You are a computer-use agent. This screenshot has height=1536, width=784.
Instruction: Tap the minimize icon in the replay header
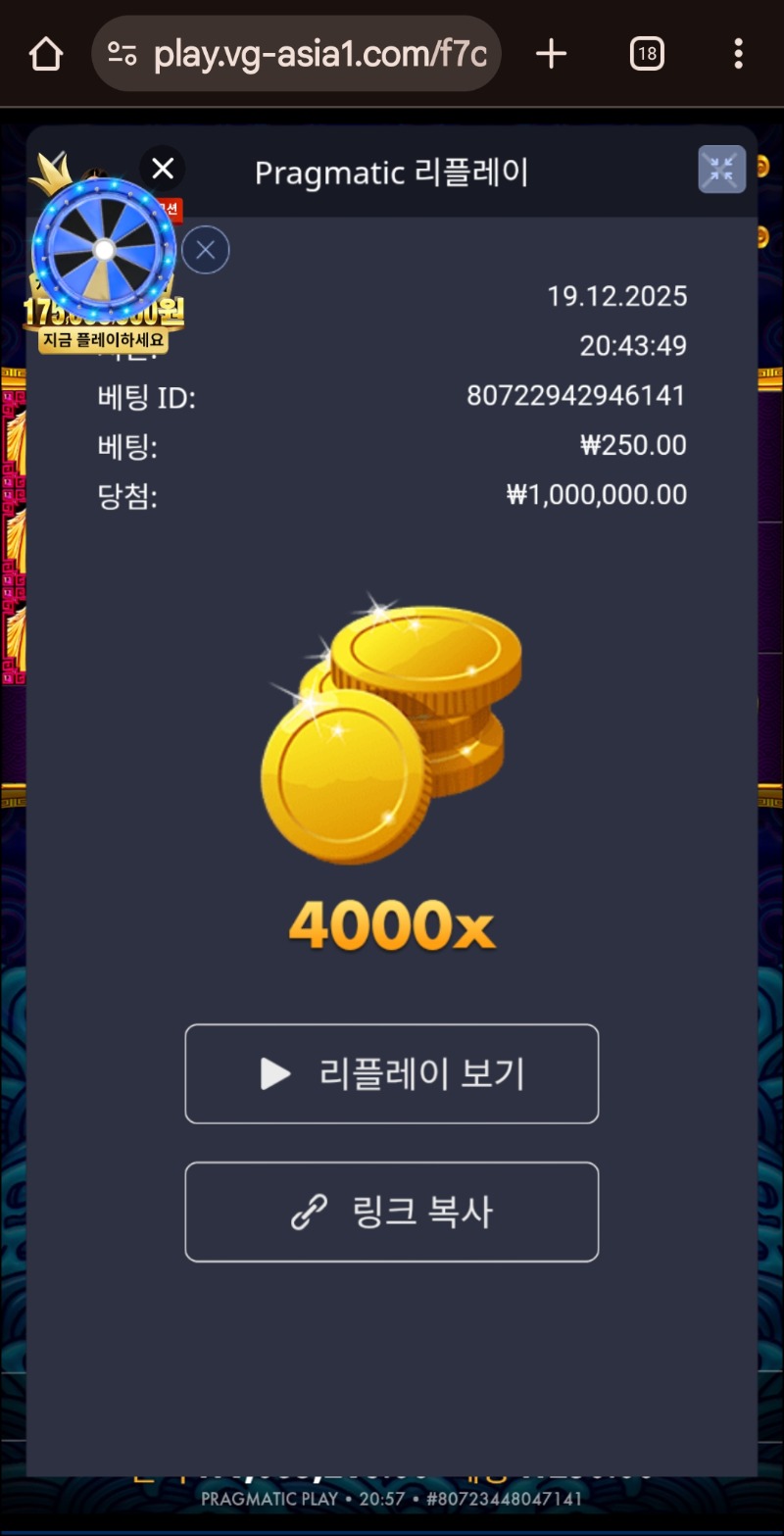(721, 170)
